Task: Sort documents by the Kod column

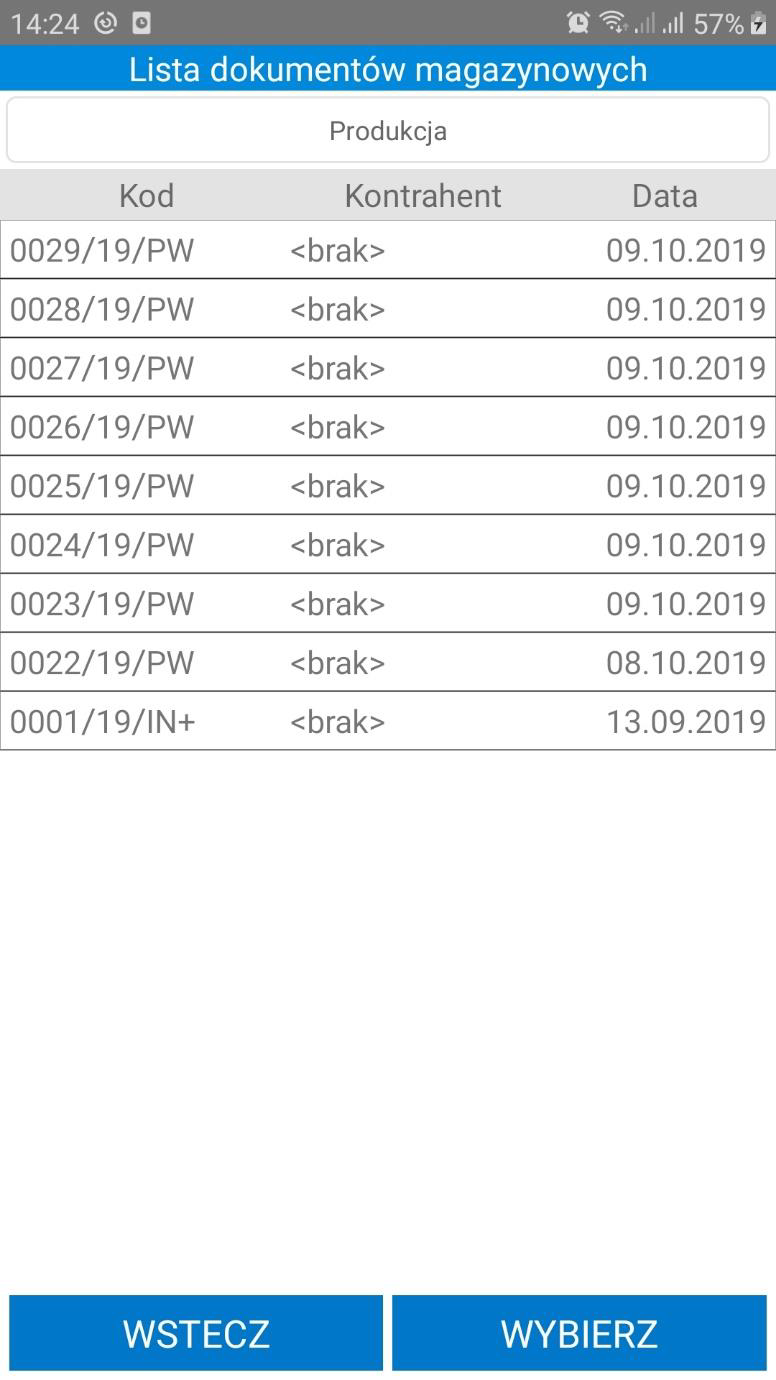Action: [x=146, y=195]
